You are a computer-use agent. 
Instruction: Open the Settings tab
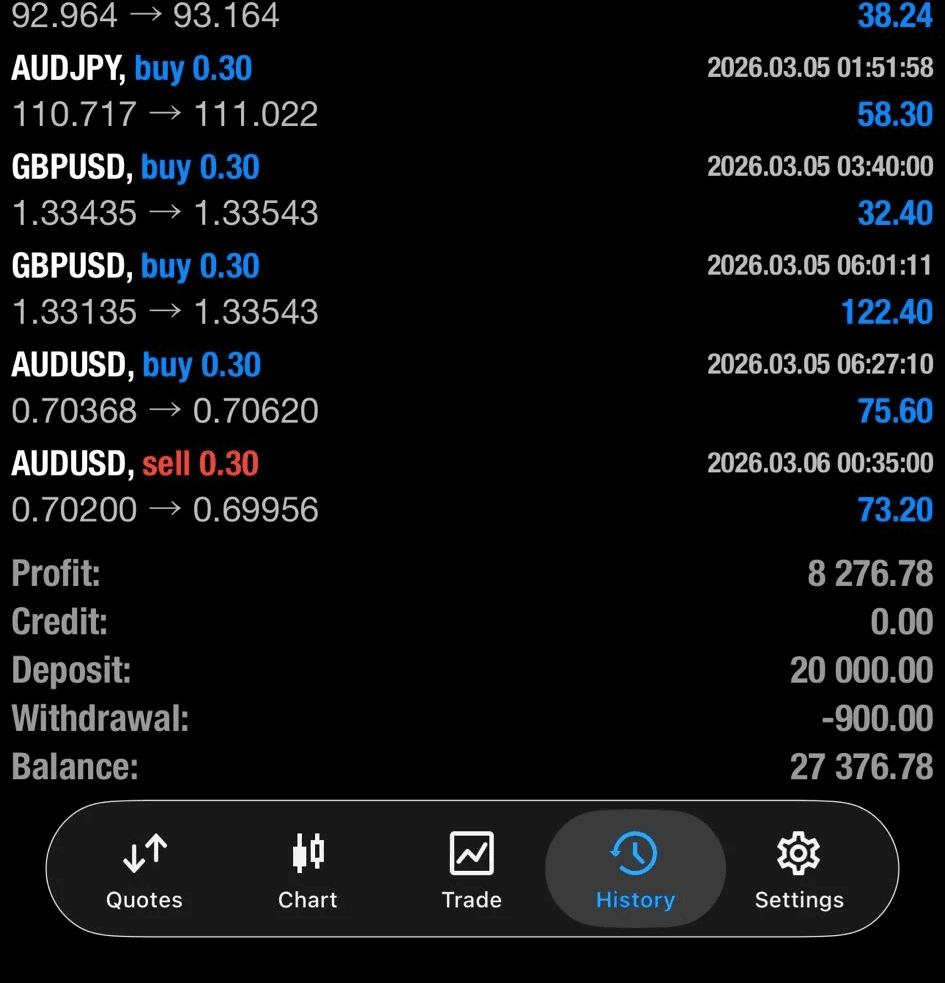[798, 869]
